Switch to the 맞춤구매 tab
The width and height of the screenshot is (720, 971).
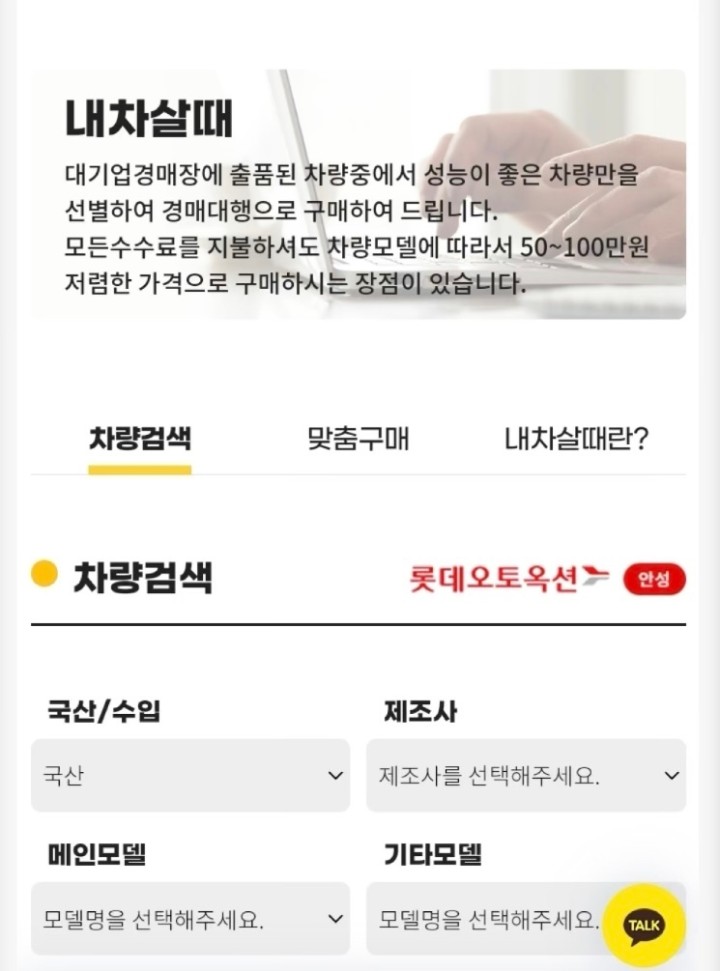(358, 439)
